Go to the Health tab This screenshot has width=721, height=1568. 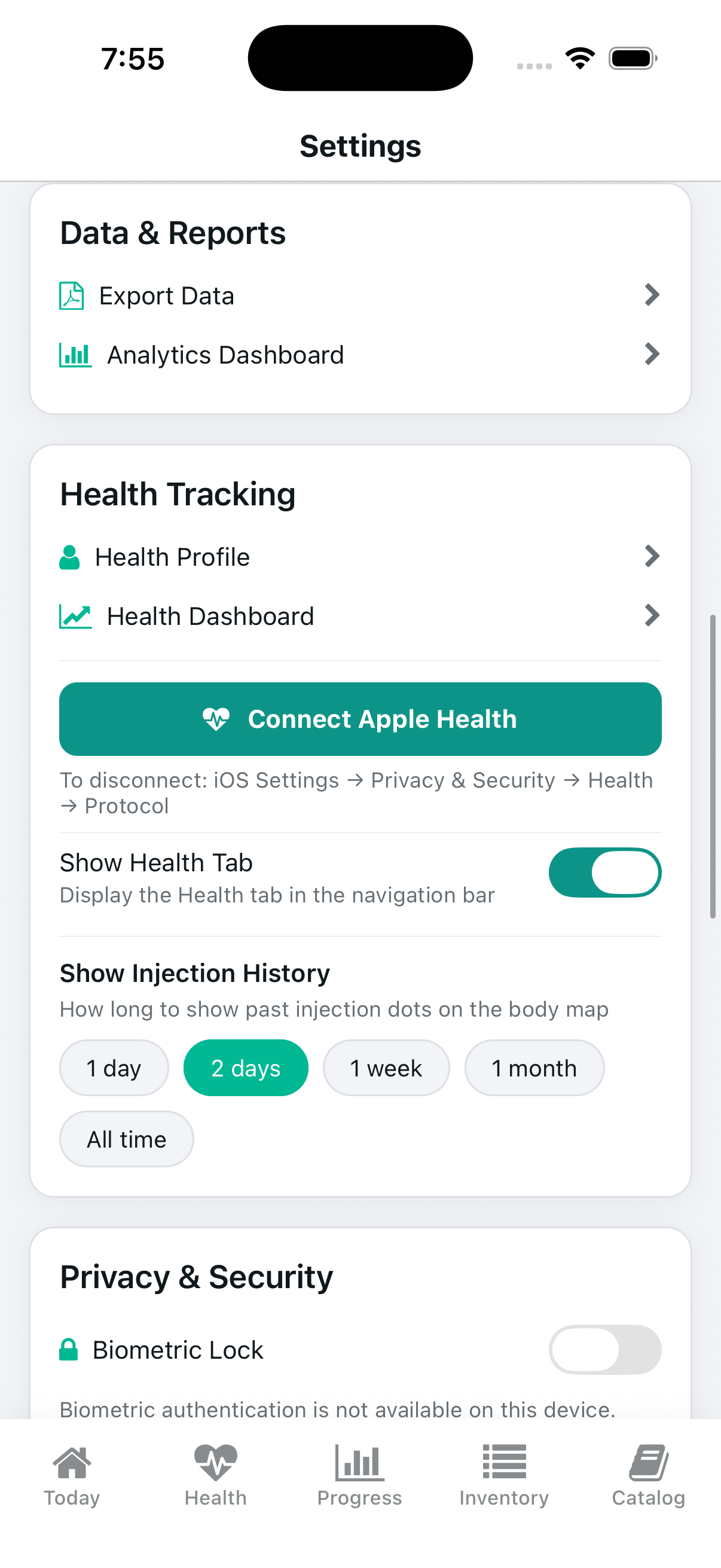click(x=216, y=1475)
